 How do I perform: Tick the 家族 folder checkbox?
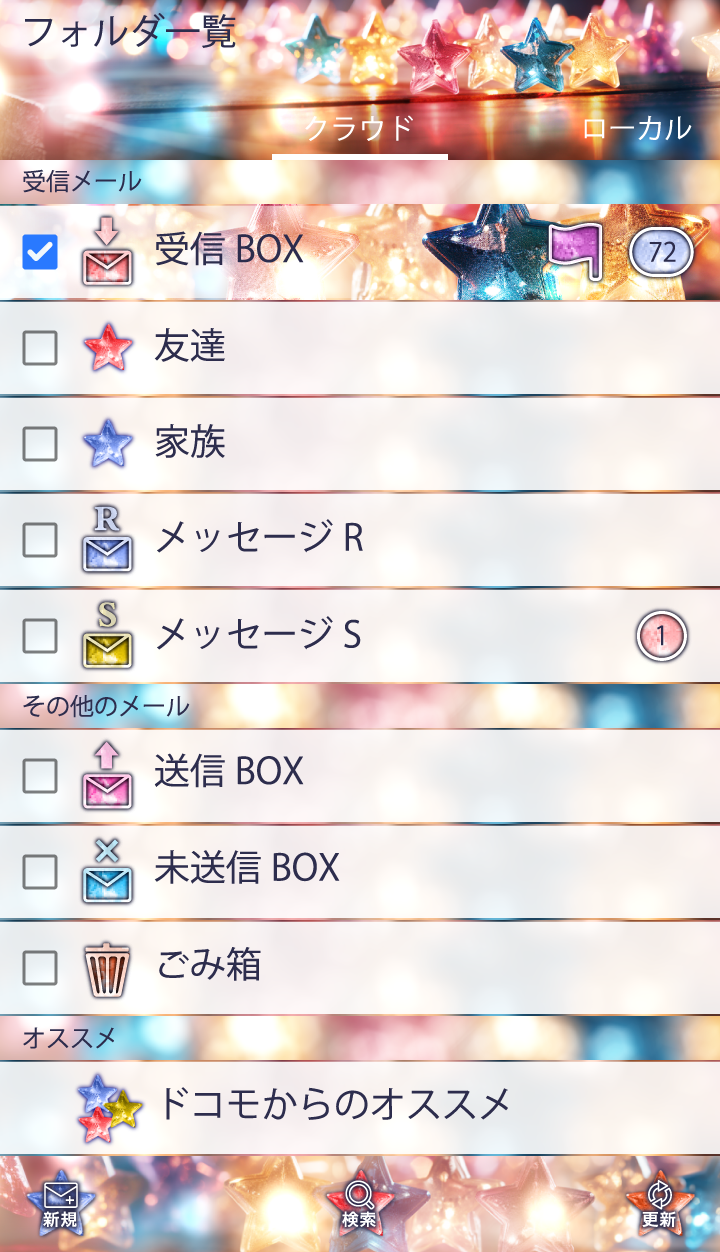pos(40,444)
